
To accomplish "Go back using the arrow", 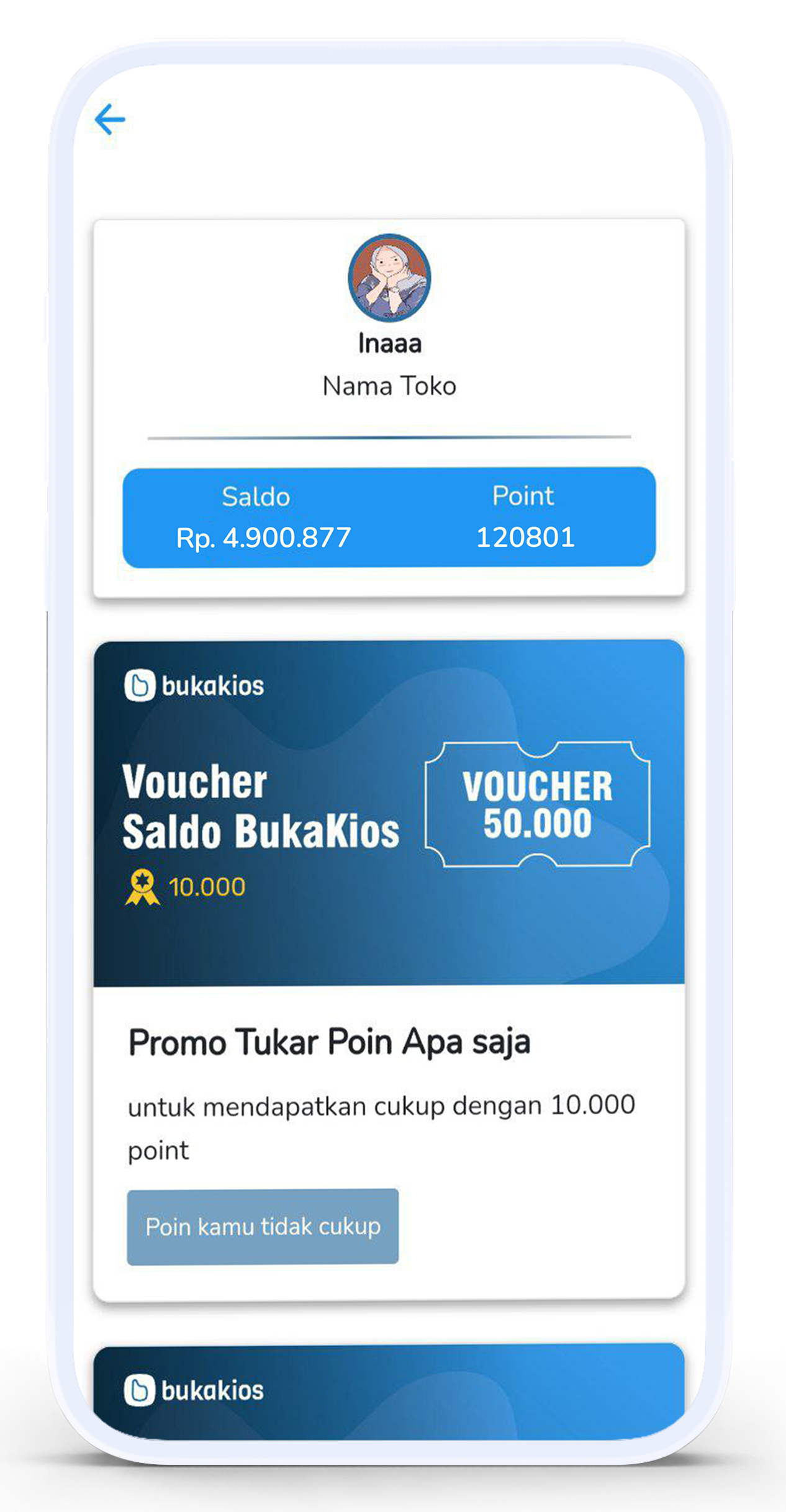I will (110, 119).
